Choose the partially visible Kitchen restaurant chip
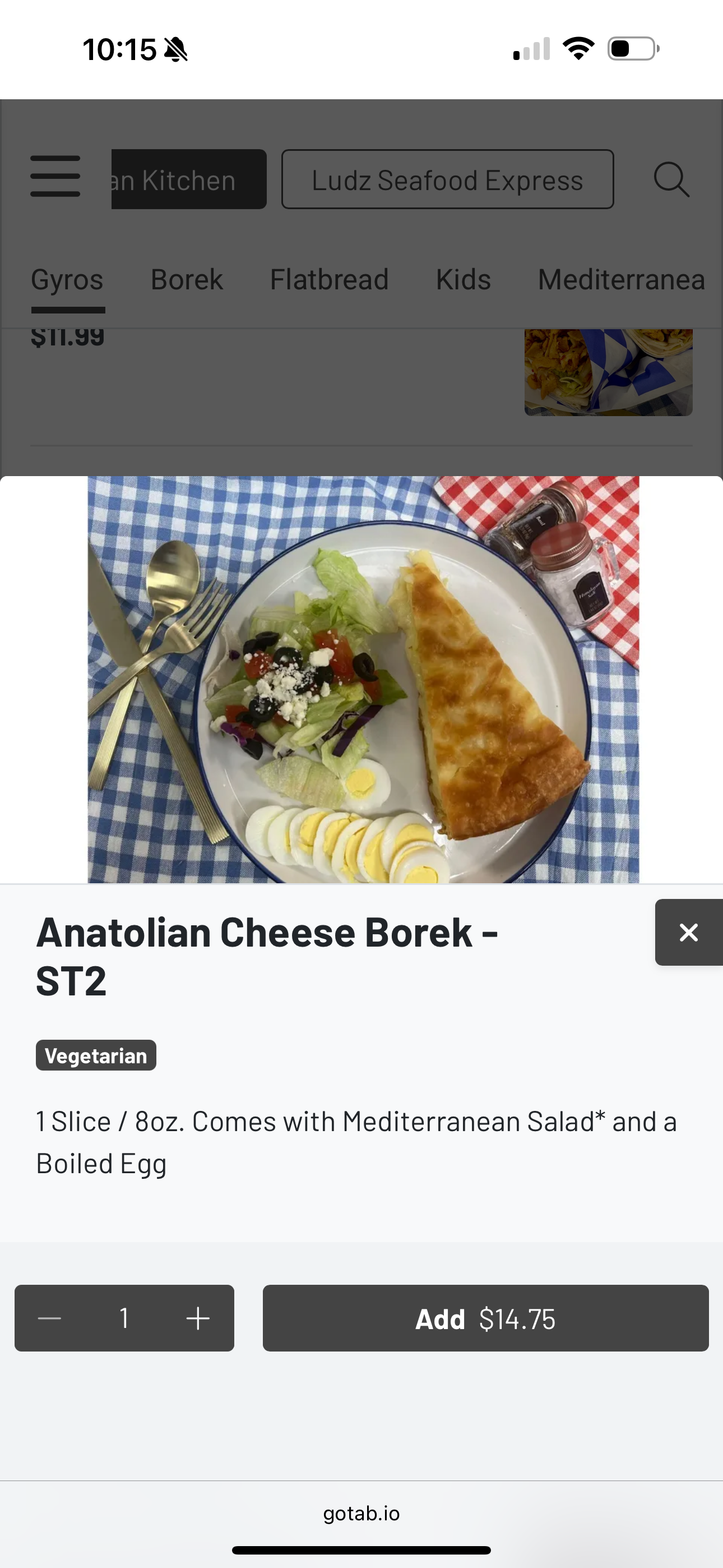This screenshot has height=1568, width=723. (189, 179)
